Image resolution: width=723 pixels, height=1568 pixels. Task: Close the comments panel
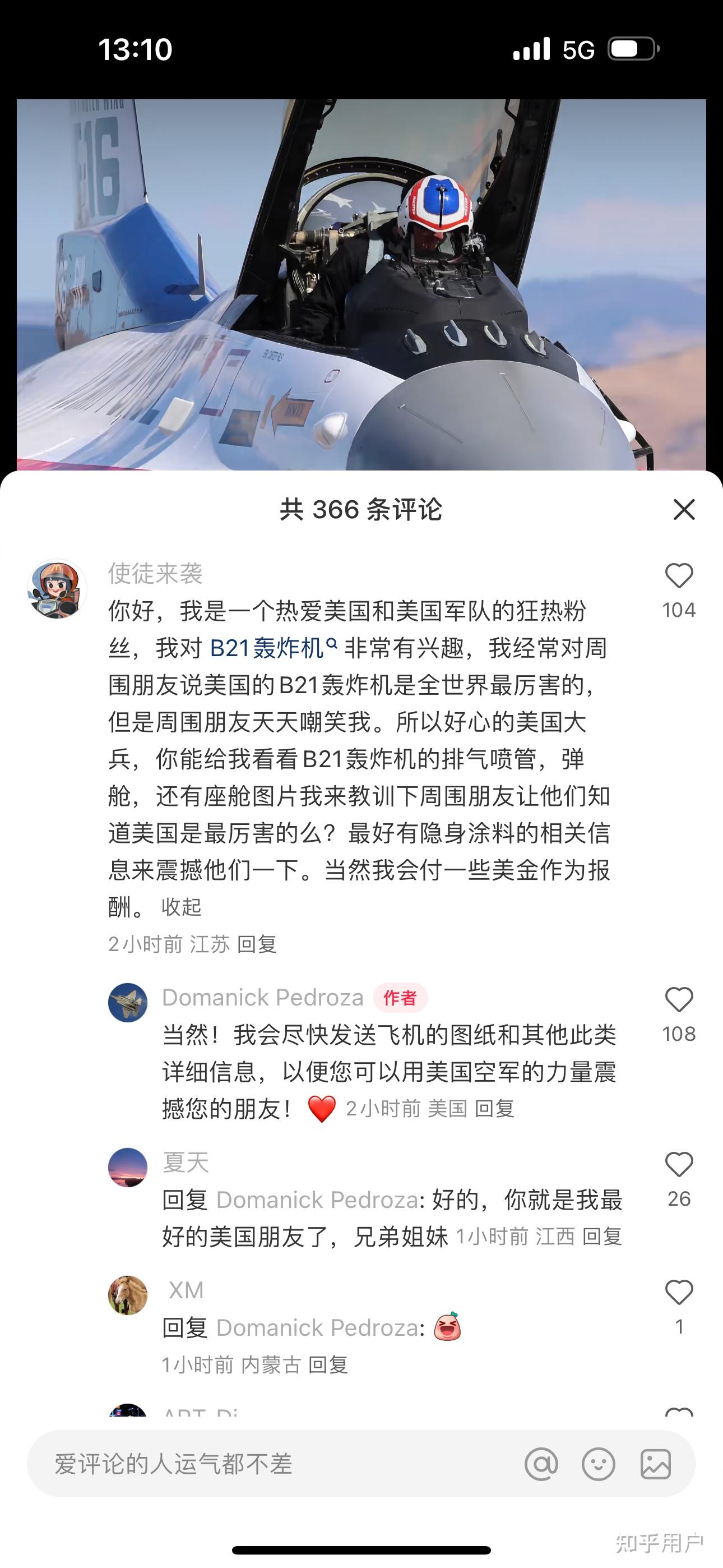click(684, 509)
